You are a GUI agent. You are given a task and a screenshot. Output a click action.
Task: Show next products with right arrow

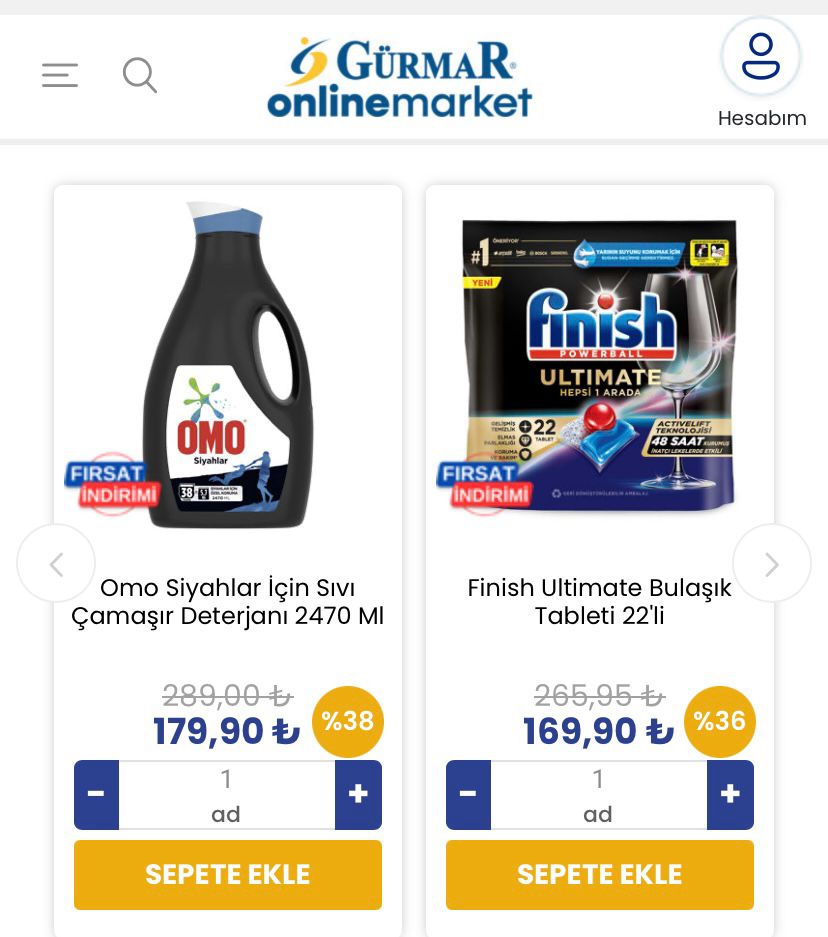click(771, 563)
